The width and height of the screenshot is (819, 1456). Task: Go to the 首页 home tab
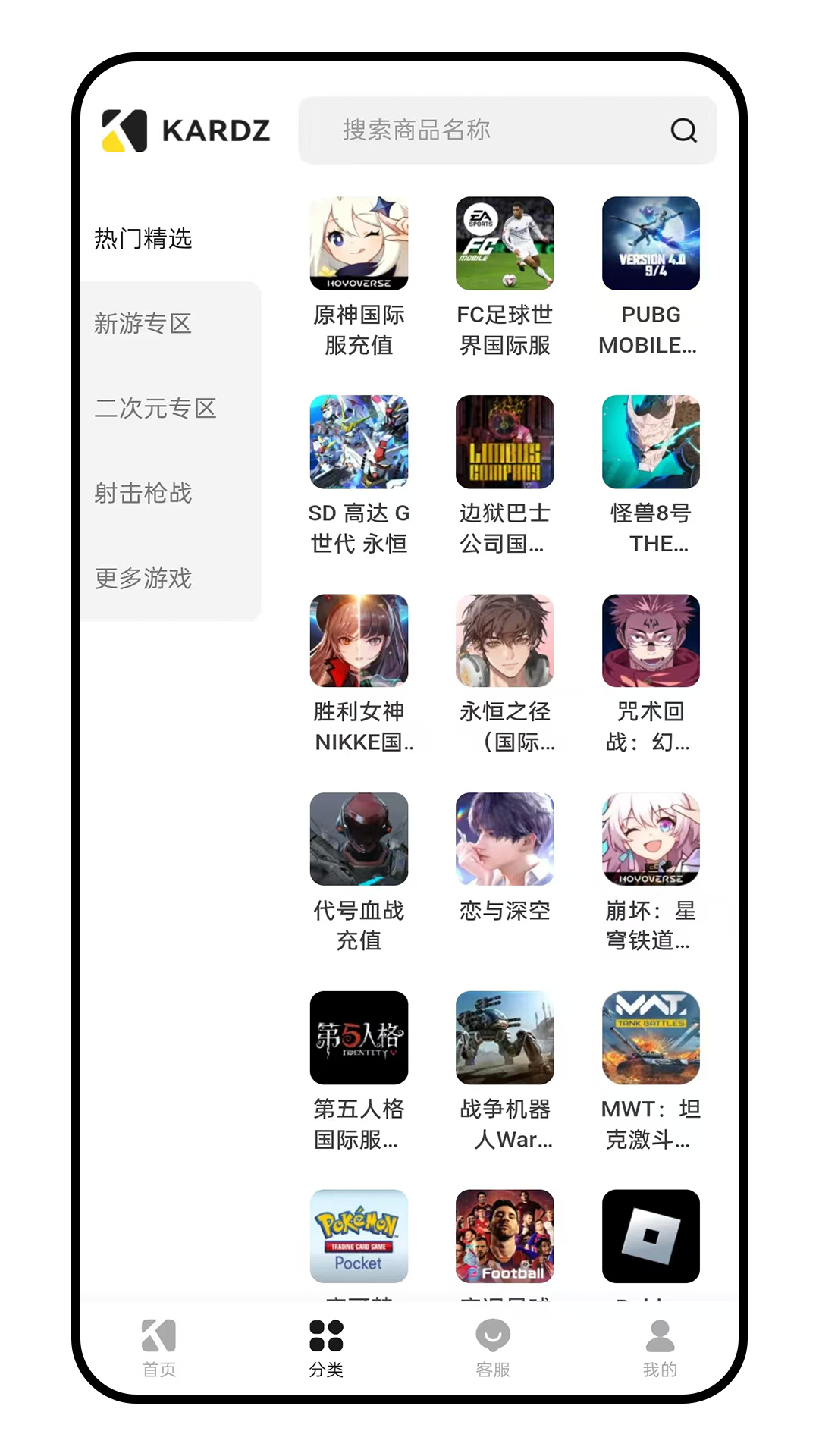coord(159,1348)
